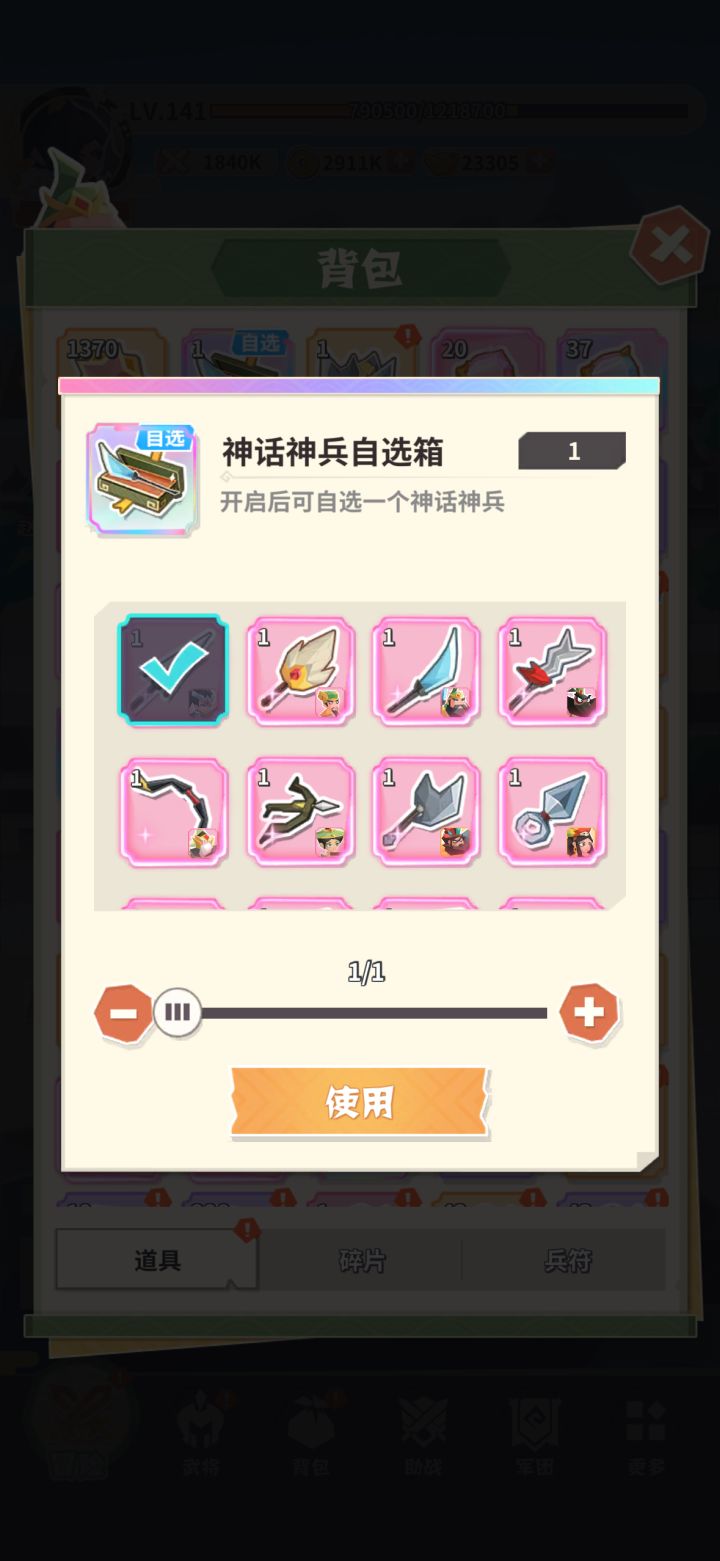Viewport: 720px width, 1561px height.
Task: Switch to the 碎片 tab
Action: [360, 1261]
